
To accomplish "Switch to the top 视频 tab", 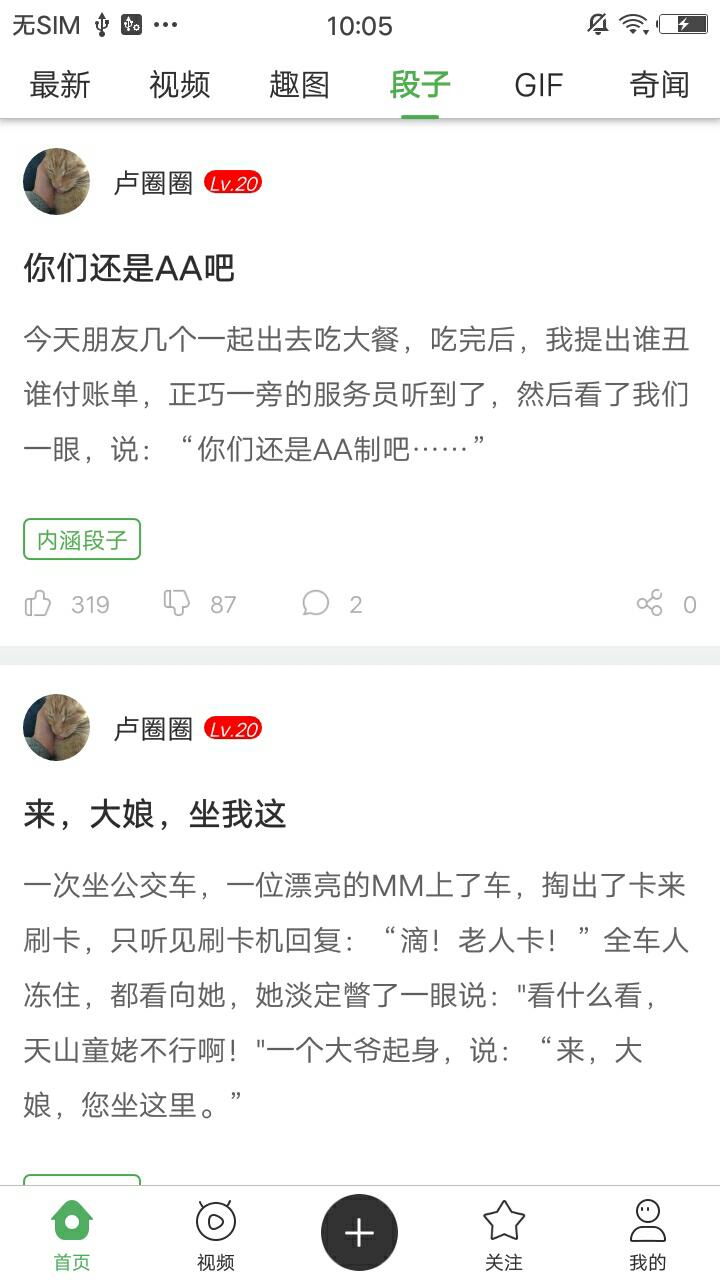I will point(180,85).
